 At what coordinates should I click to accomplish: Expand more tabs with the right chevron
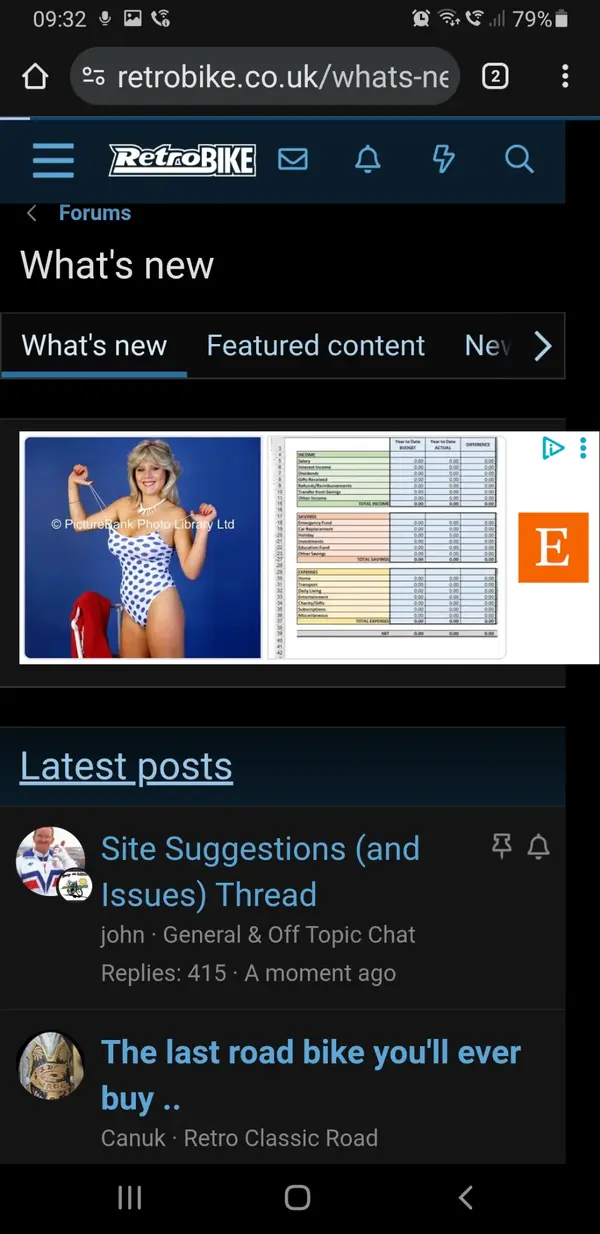click(x=543, y=346)
